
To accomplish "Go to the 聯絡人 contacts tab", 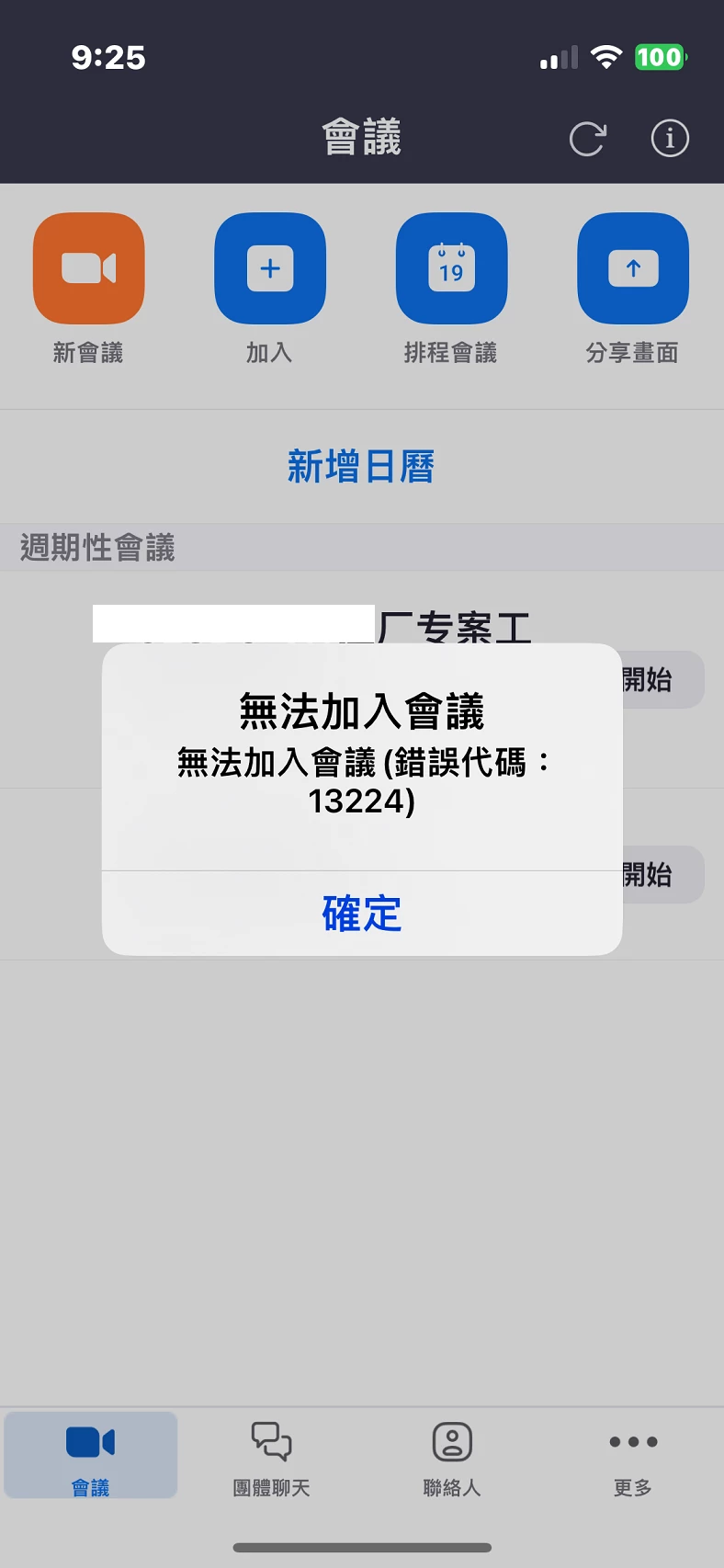I will [452, 1456].
